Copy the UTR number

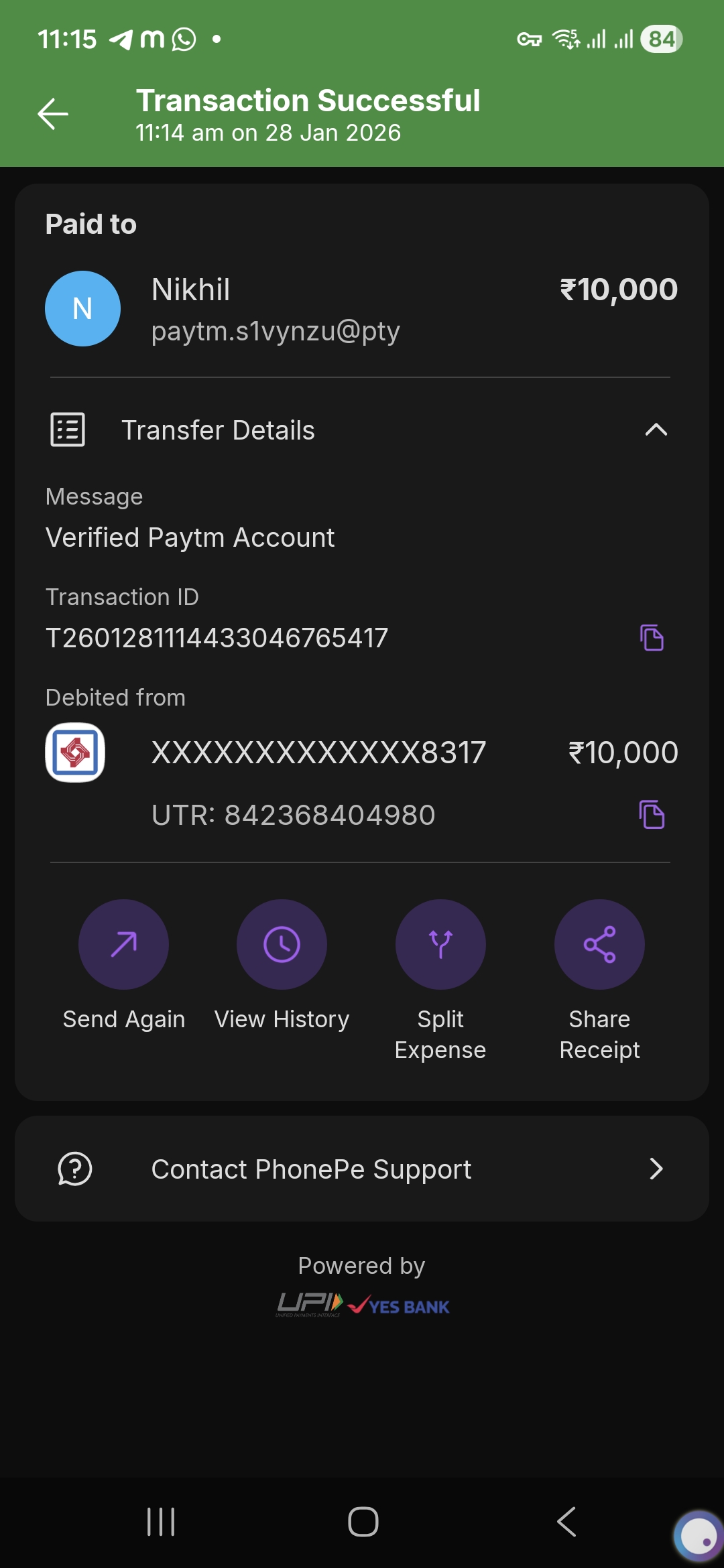(652, 815)
